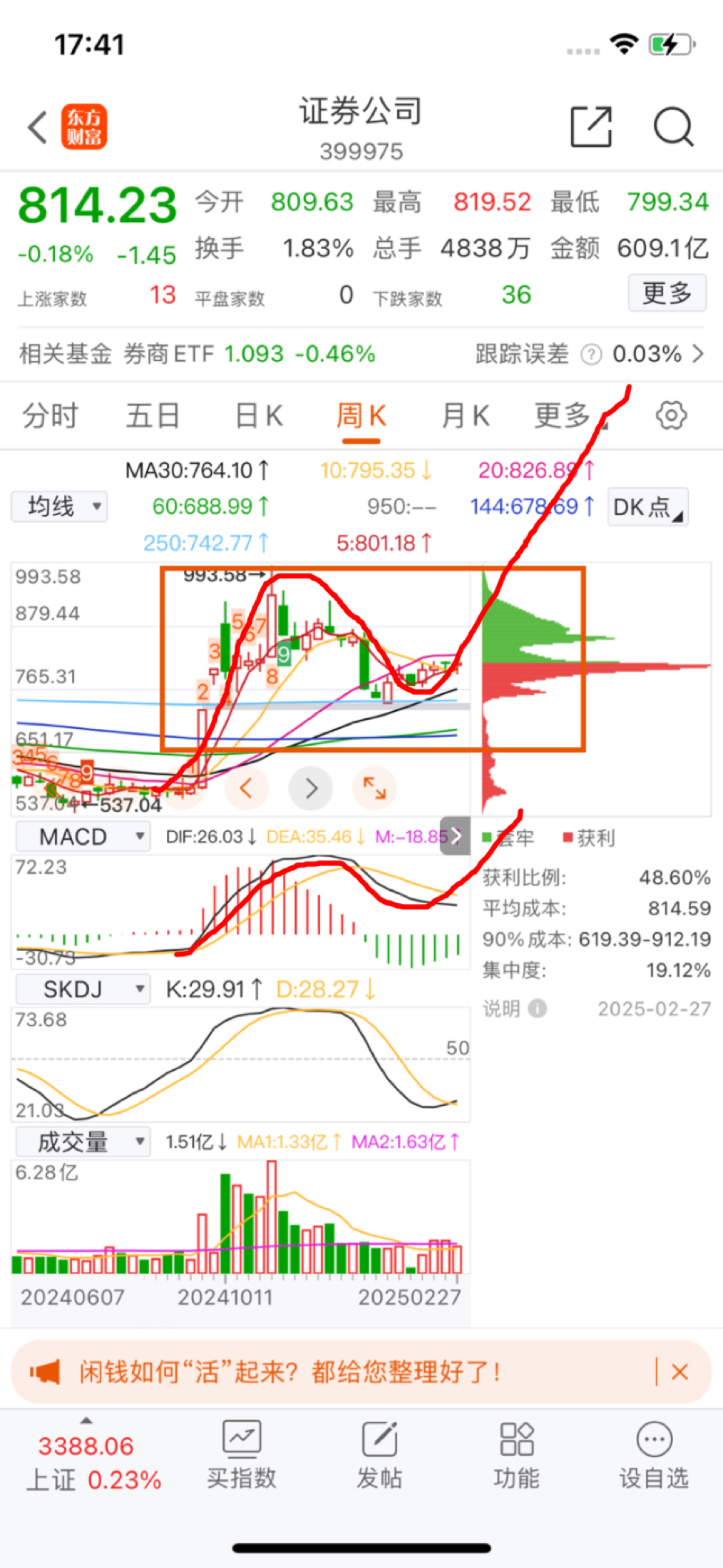This screenshot has width=723, height=1568.
Task: Go back using the top-left arrow
Action: click(38, 128)
